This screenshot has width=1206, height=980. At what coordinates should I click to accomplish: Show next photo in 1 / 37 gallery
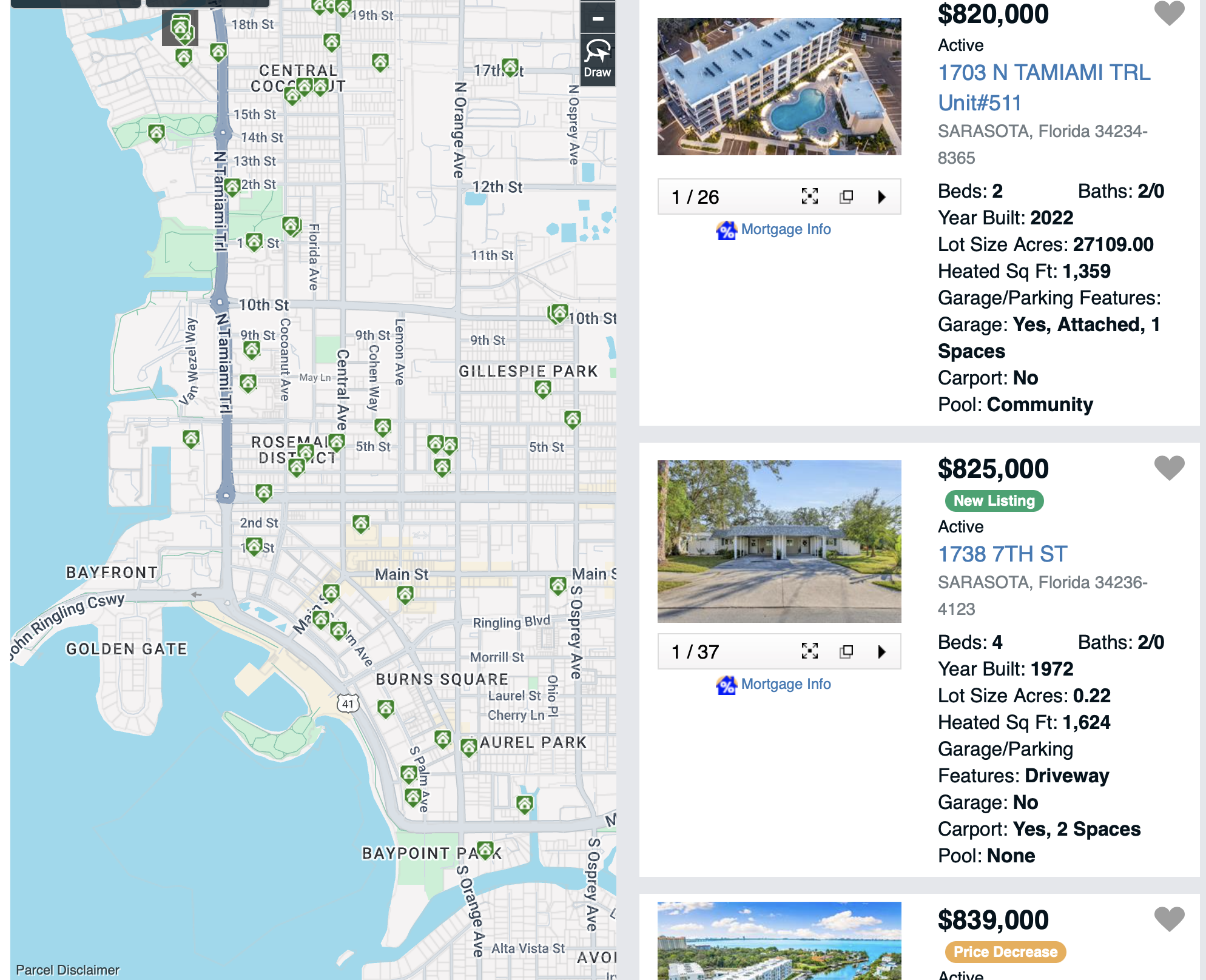pos(881,651)
